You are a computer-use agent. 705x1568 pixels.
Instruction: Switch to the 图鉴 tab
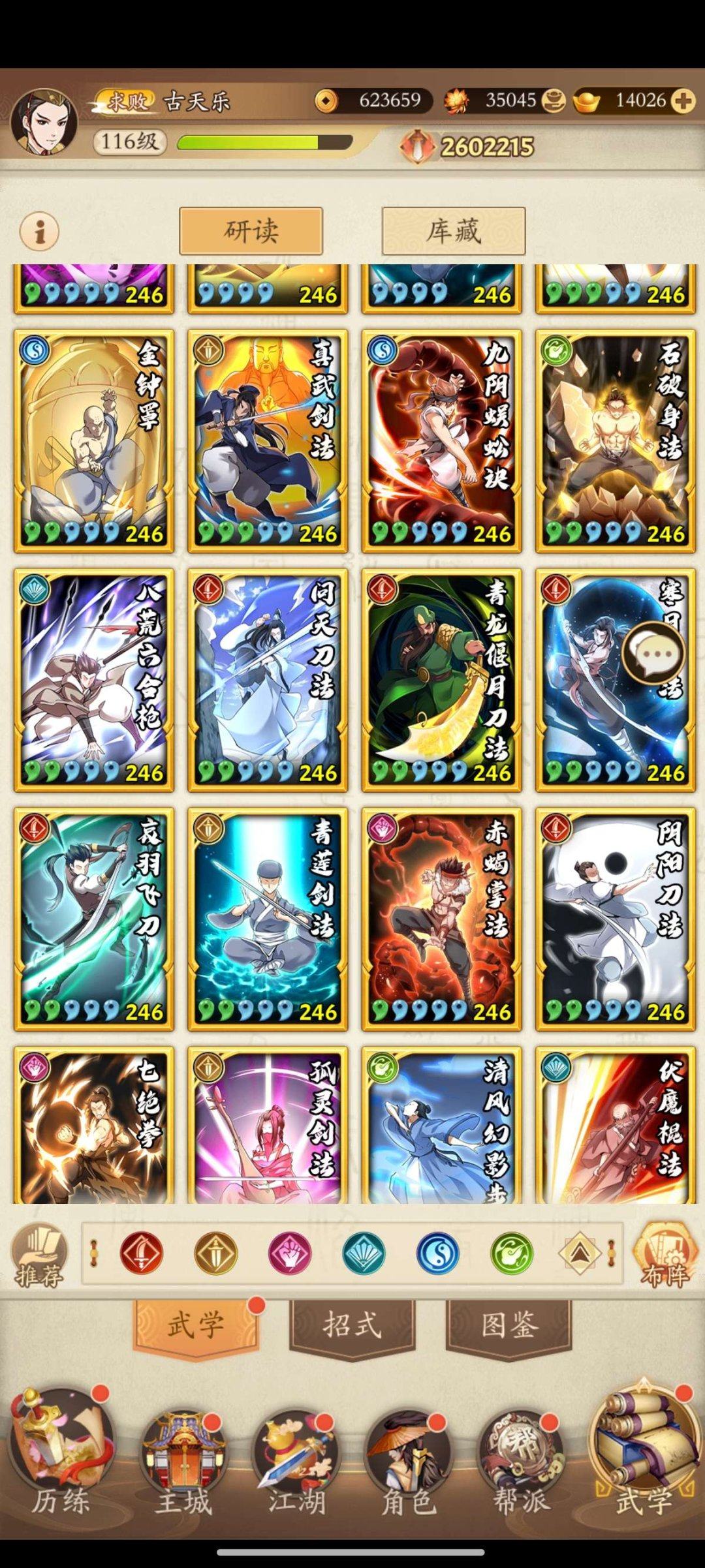509,1325
